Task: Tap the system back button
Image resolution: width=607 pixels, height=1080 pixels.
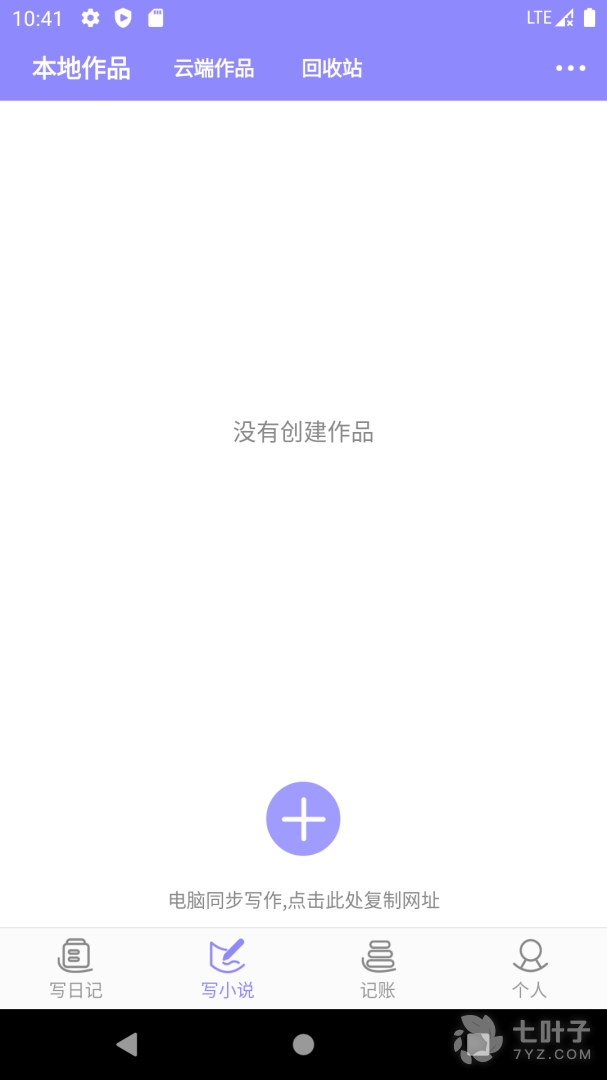Action: coord(127,1045)
